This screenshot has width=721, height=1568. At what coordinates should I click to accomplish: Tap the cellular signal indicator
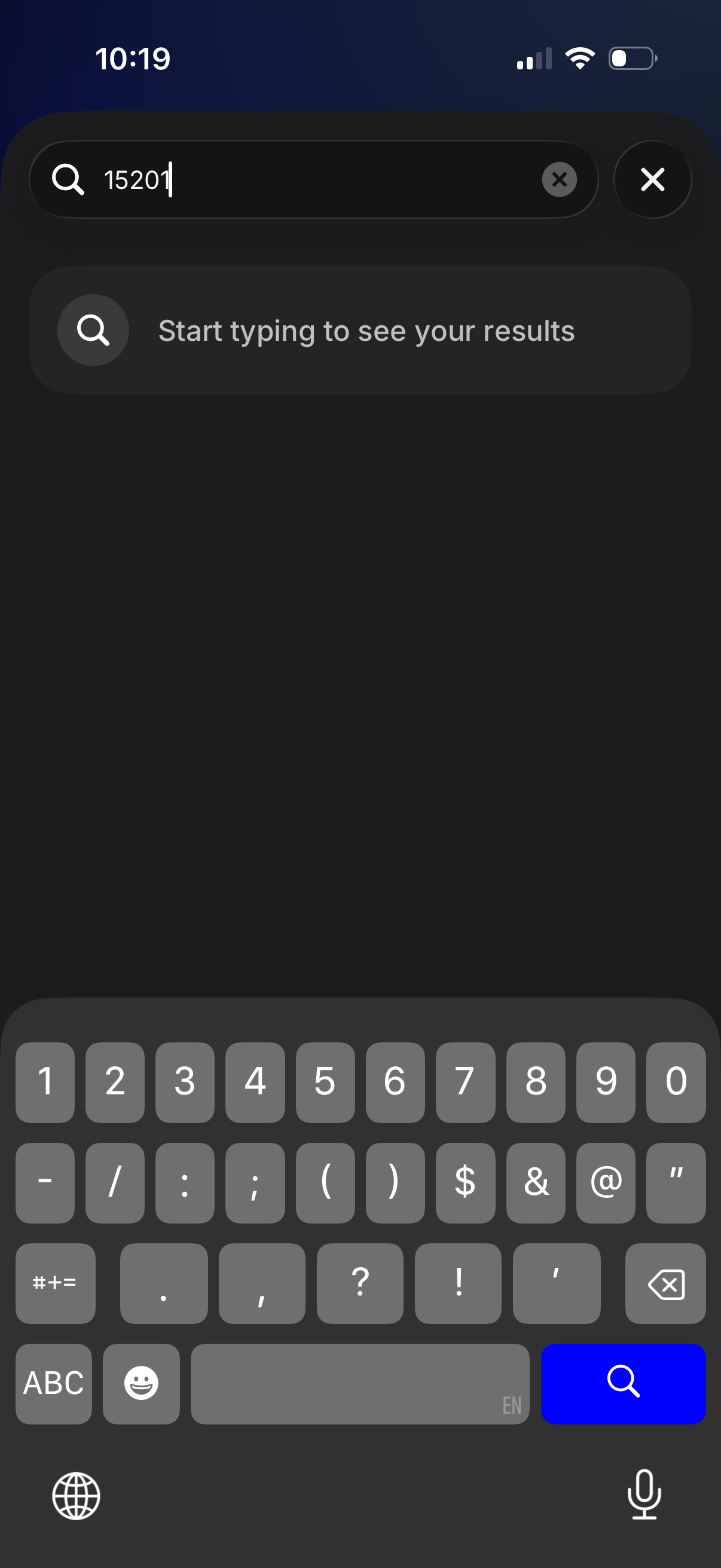point(534,58)
